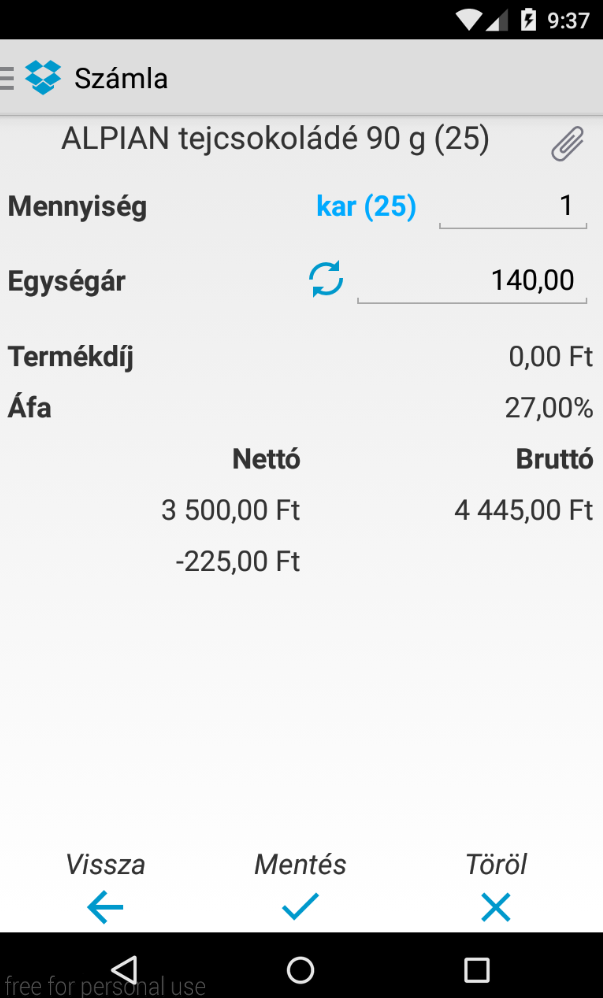Change the unit kar (25)

click(x=366, y=207)
